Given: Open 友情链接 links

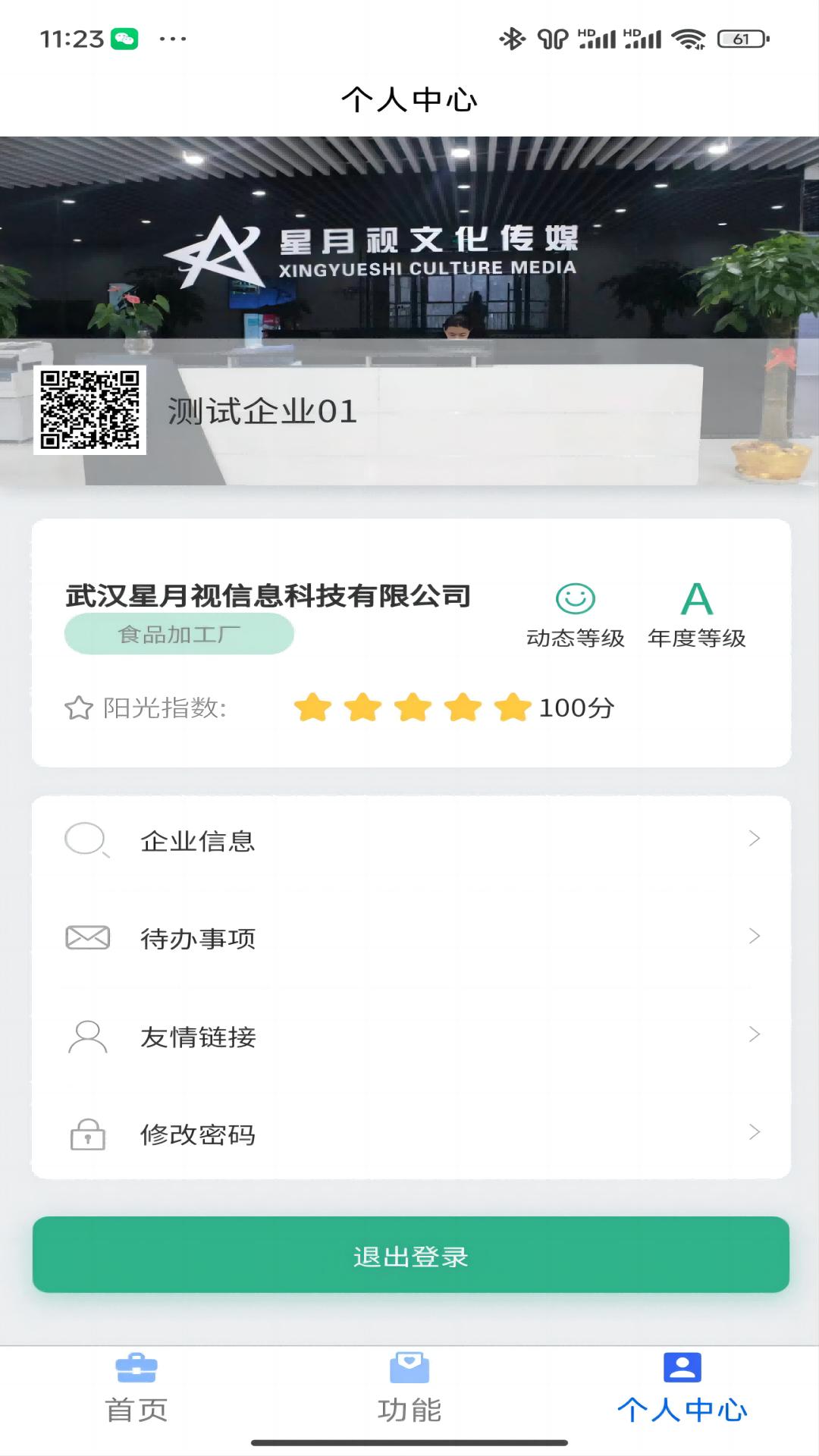Looking at the screenshot, I should [409, 1036].
